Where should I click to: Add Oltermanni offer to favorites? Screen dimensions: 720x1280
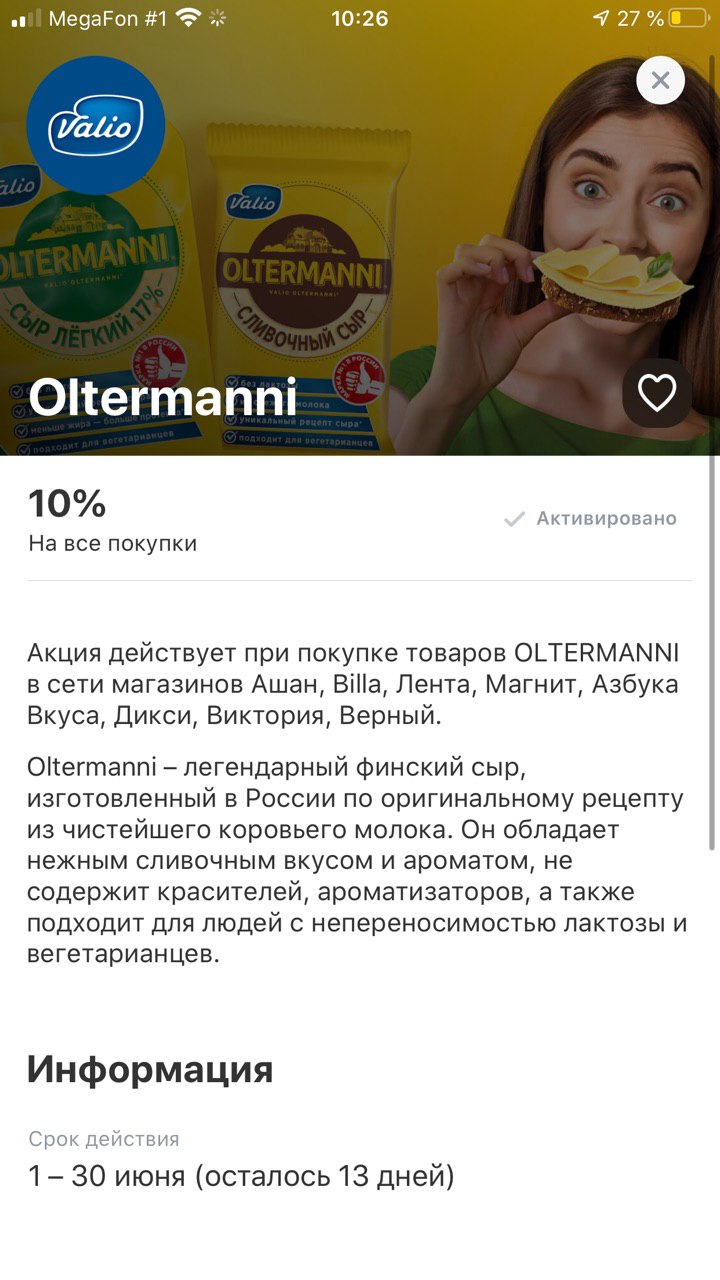(657, 393)
